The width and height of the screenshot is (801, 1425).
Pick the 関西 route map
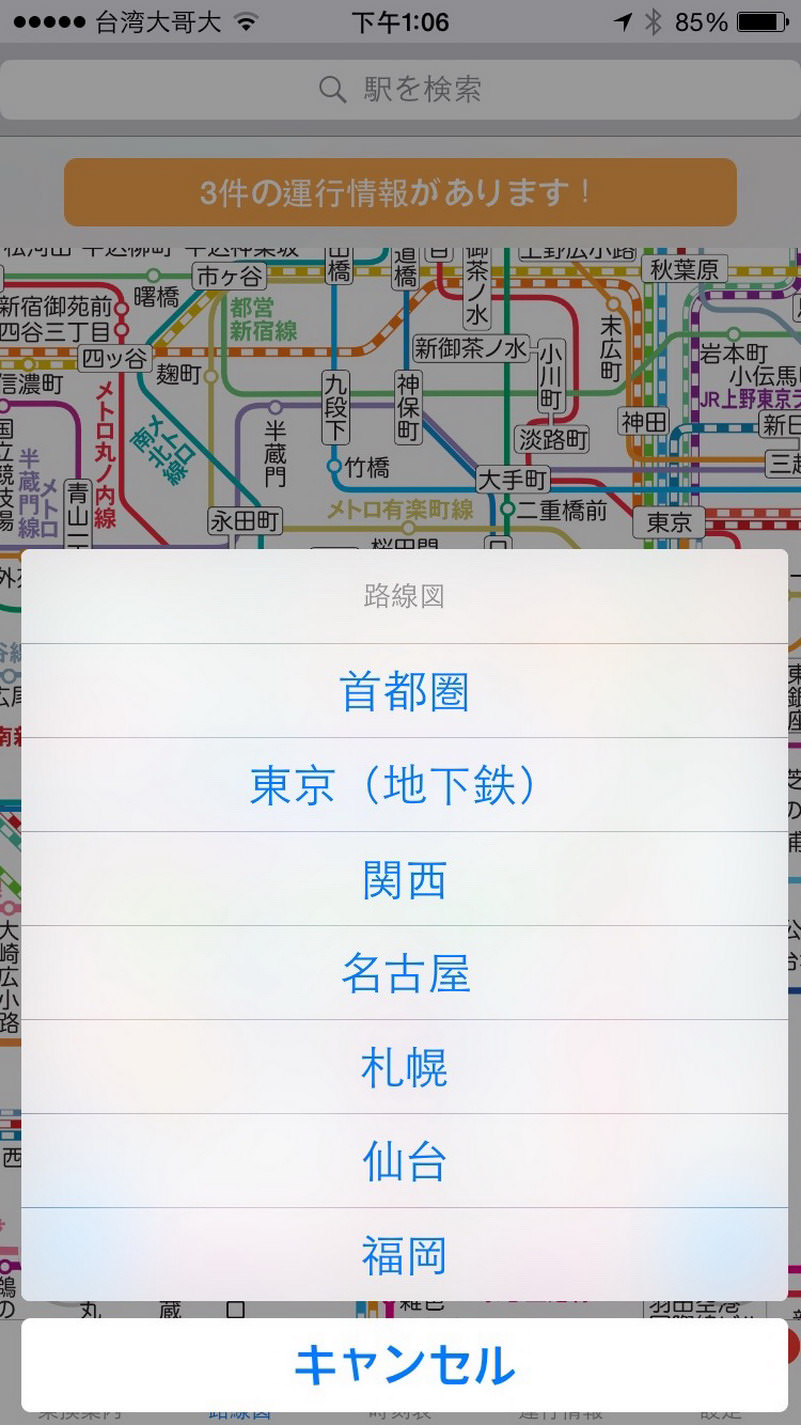point(404,879)
